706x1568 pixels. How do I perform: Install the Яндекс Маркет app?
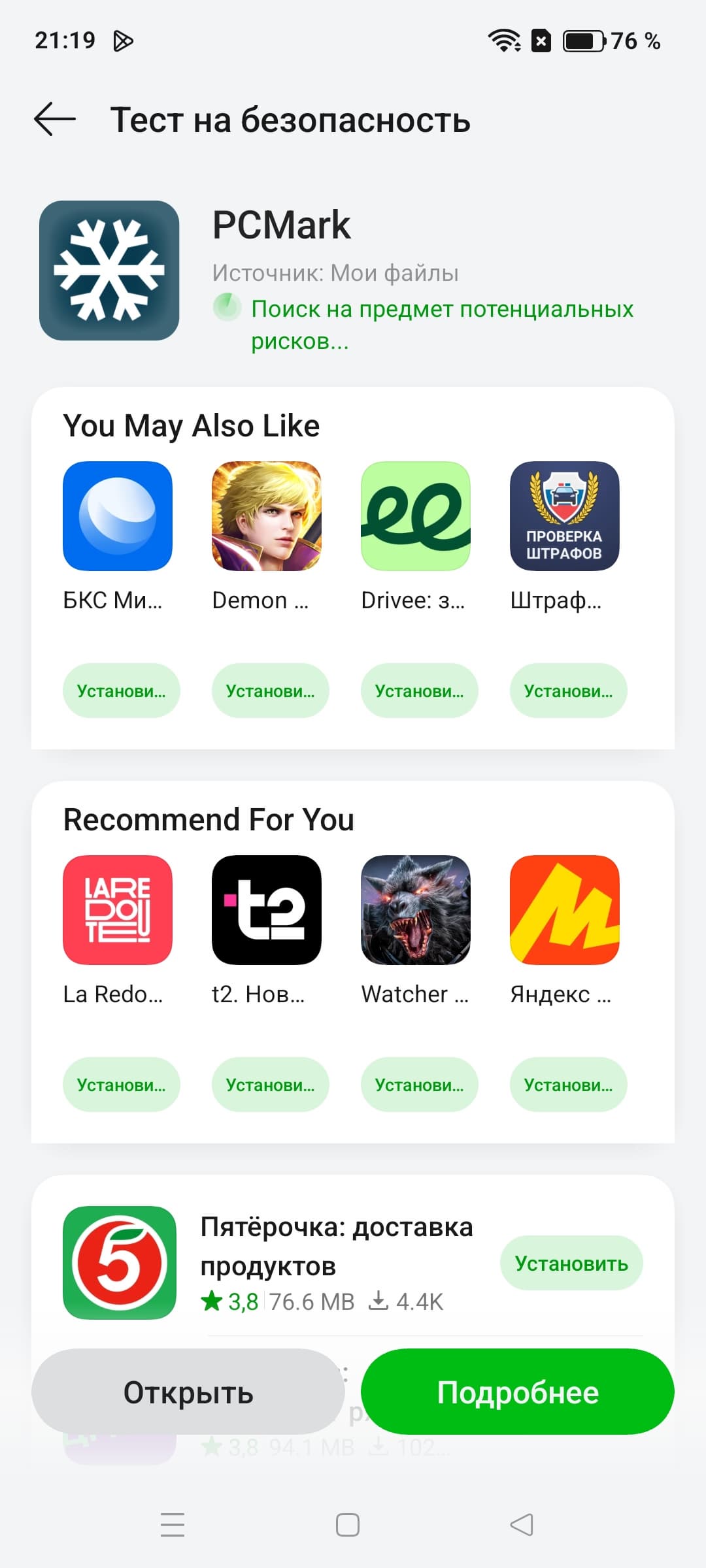coord(568,1085)
